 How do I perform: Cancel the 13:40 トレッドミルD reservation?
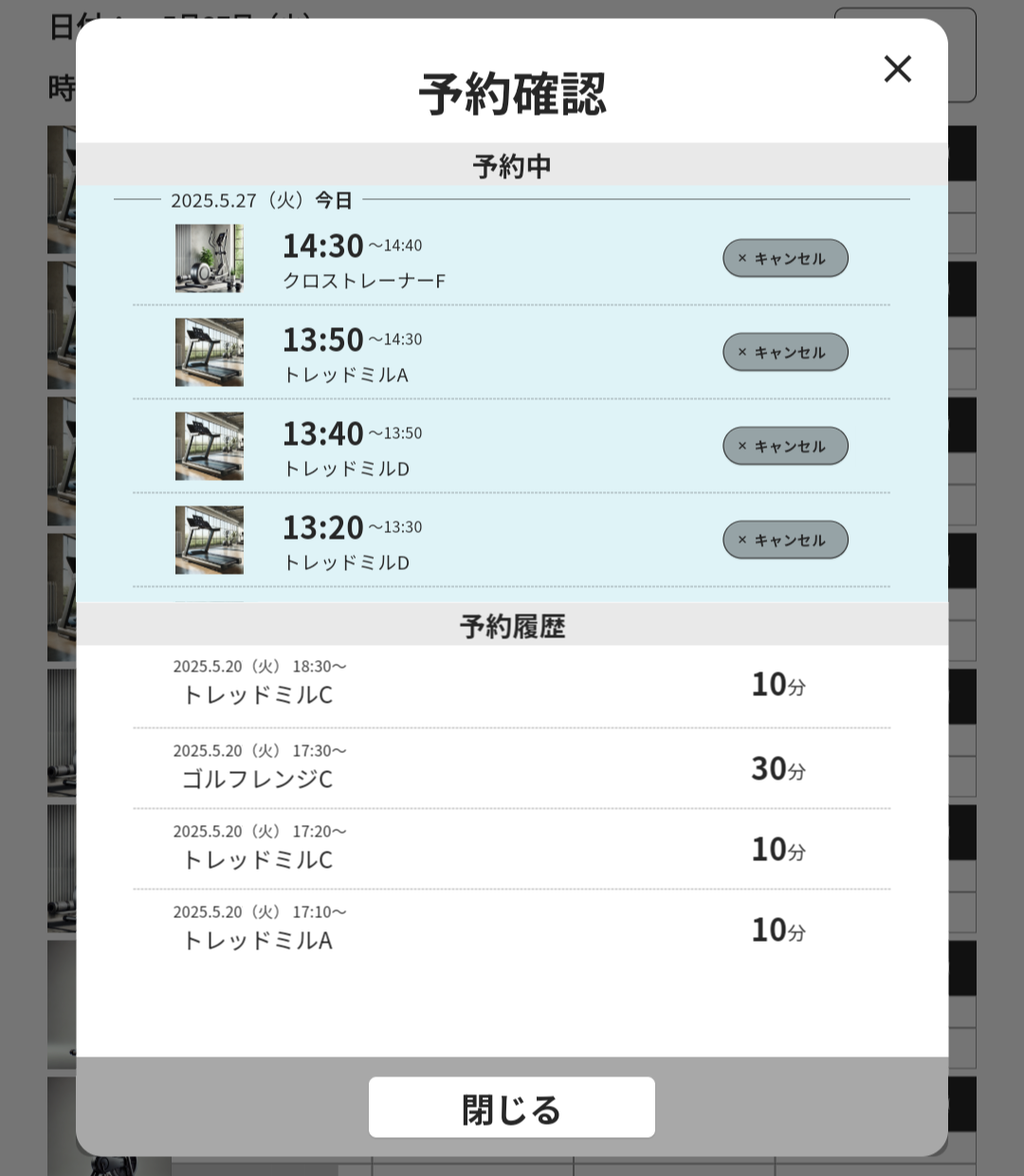[785, 446]
